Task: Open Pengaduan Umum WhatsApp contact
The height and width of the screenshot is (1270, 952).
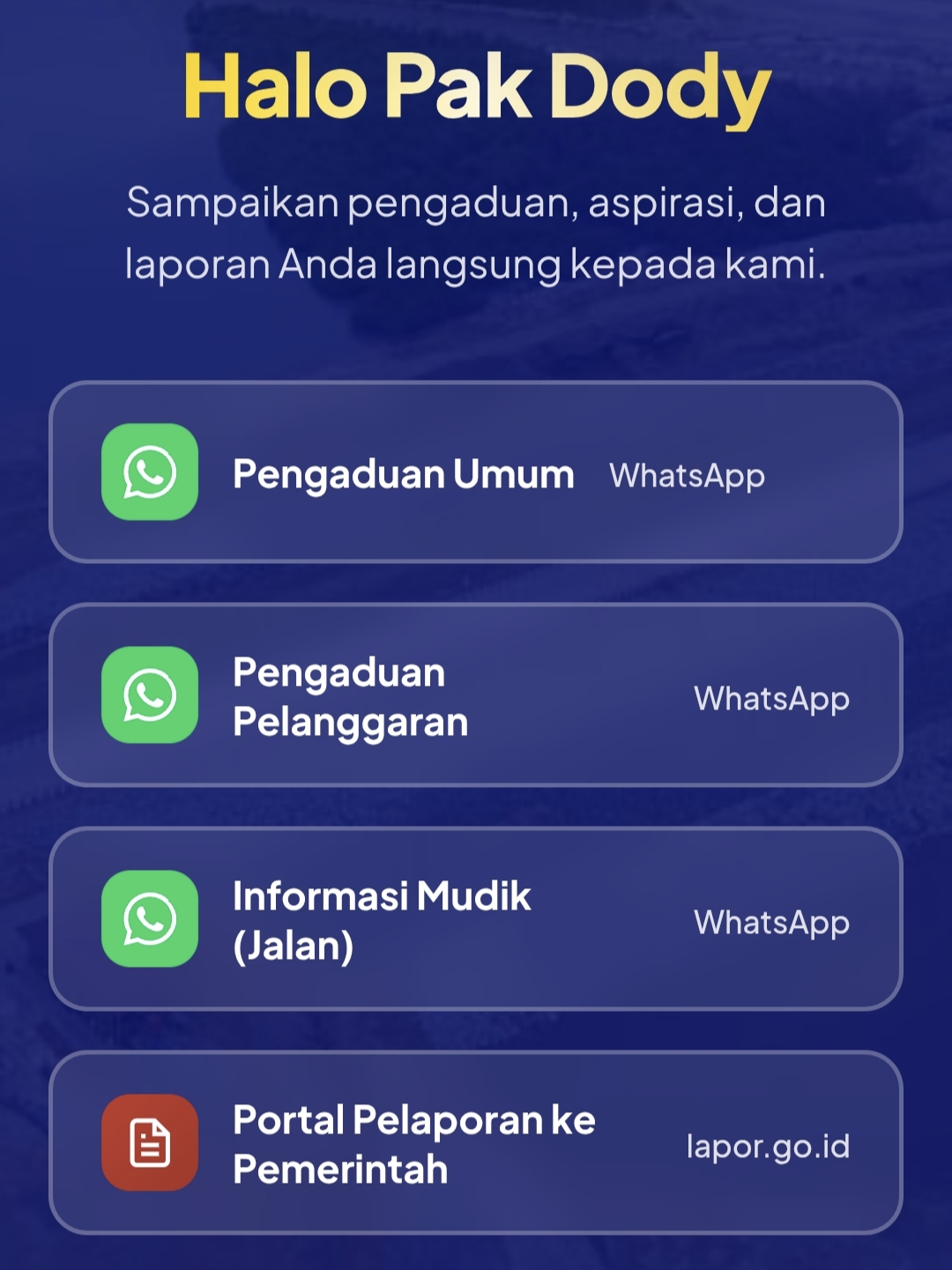Action: point(476,472)
